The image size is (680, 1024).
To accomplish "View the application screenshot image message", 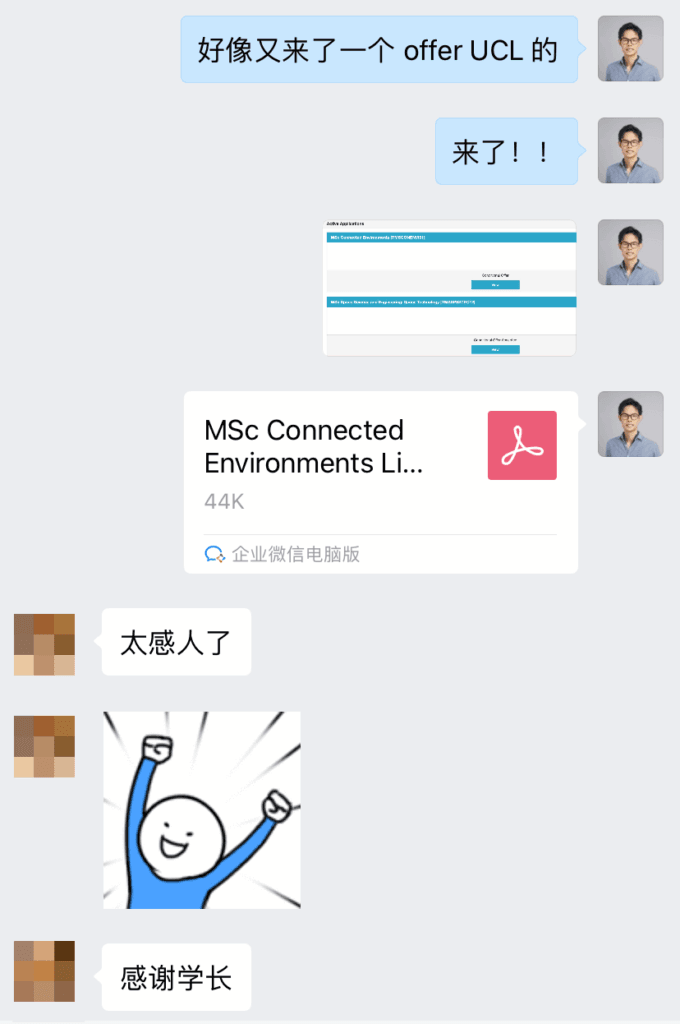I will (x=449, y=288).
